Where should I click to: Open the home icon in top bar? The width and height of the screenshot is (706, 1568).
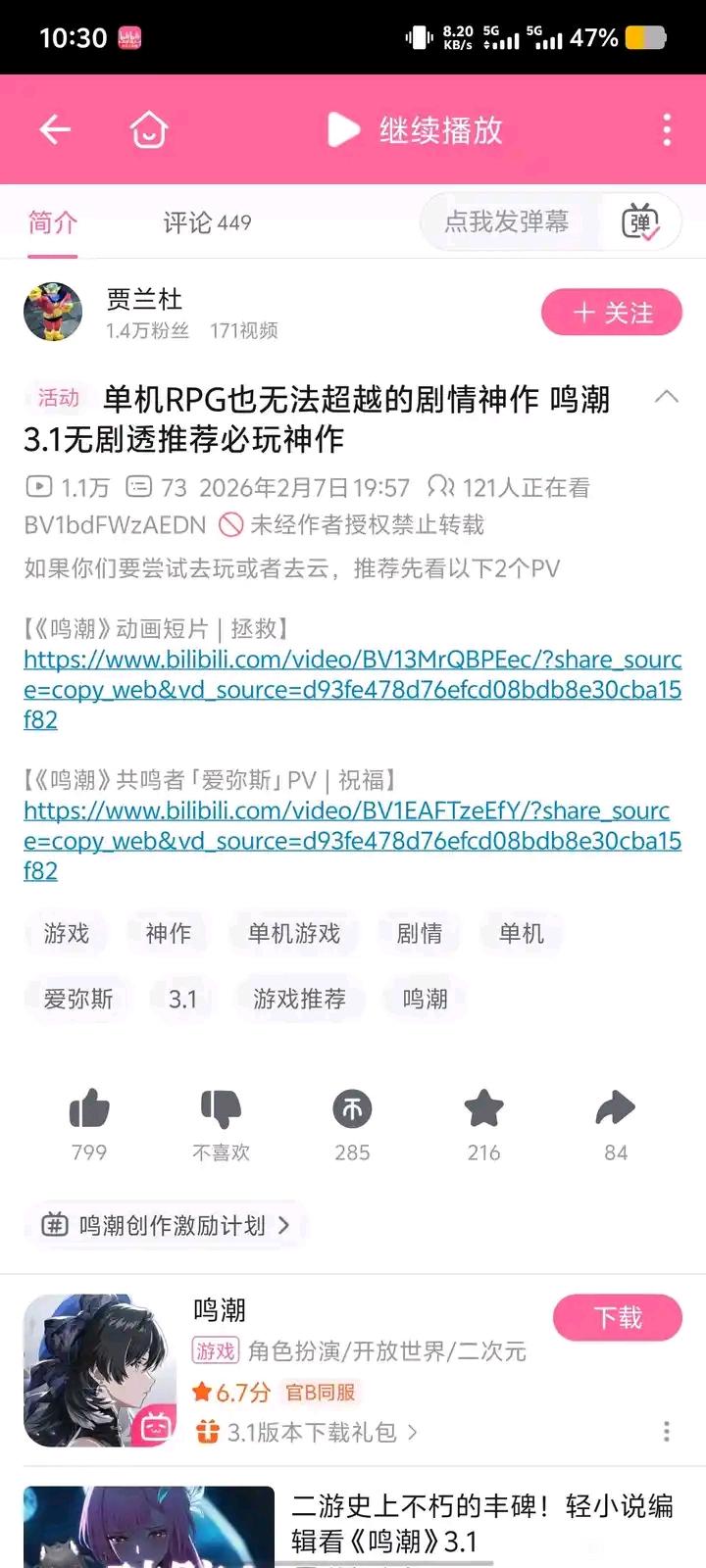tap(149, 129)
